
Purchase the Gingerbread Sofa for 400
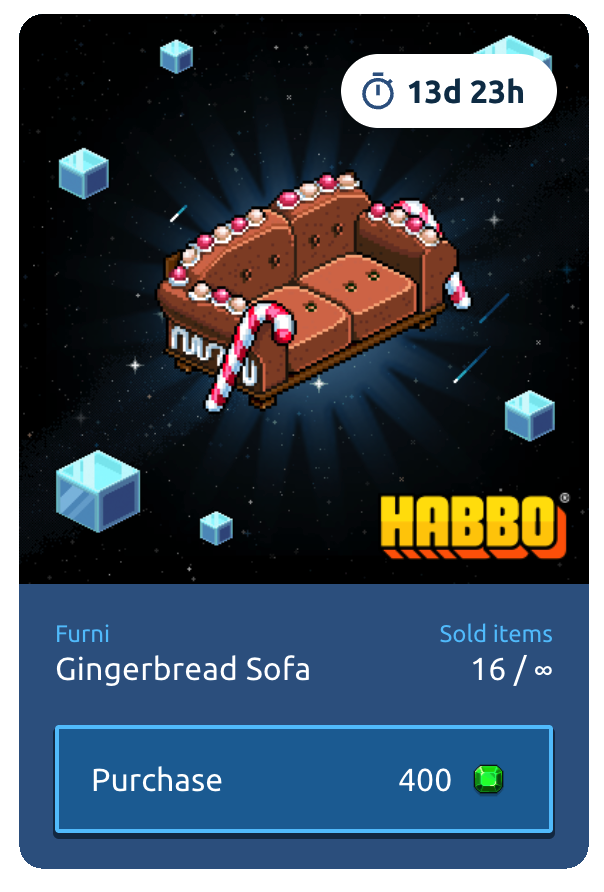pyautogui.click(x=303, y=779)
